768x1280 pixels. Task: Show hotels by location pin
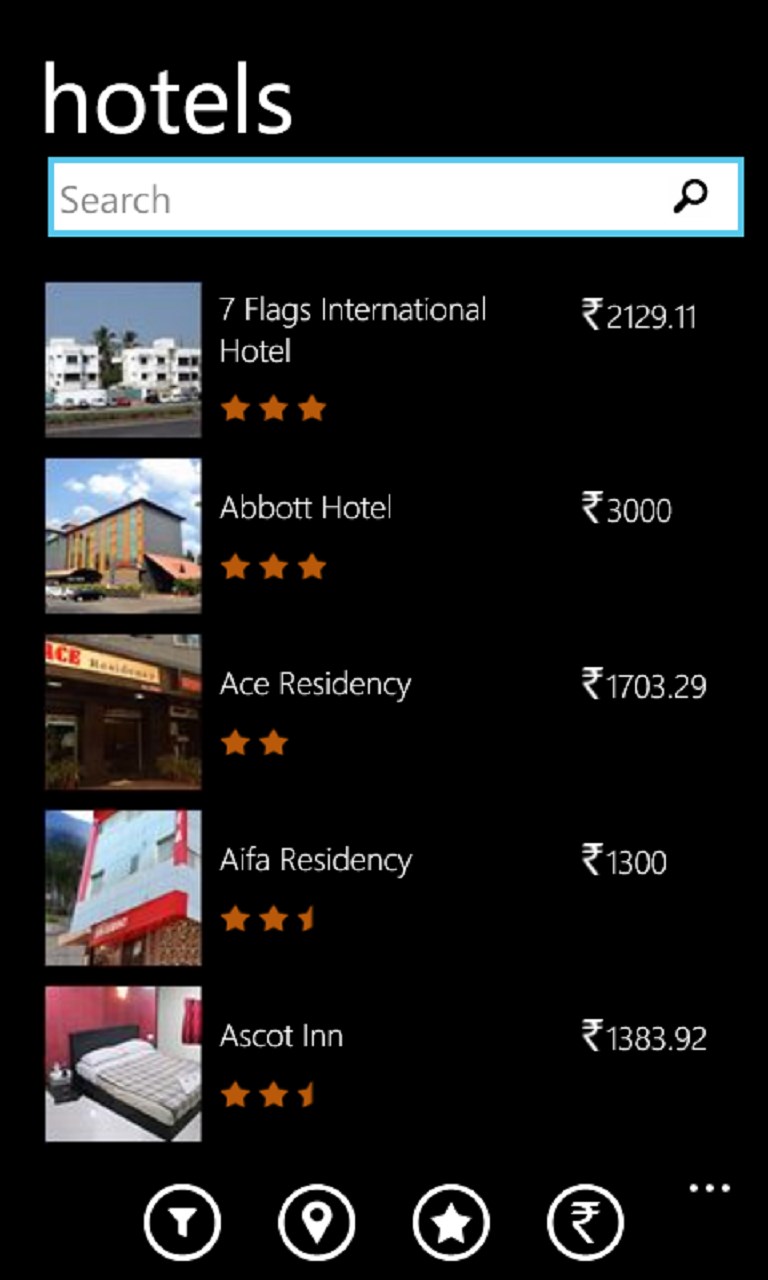316,1221
